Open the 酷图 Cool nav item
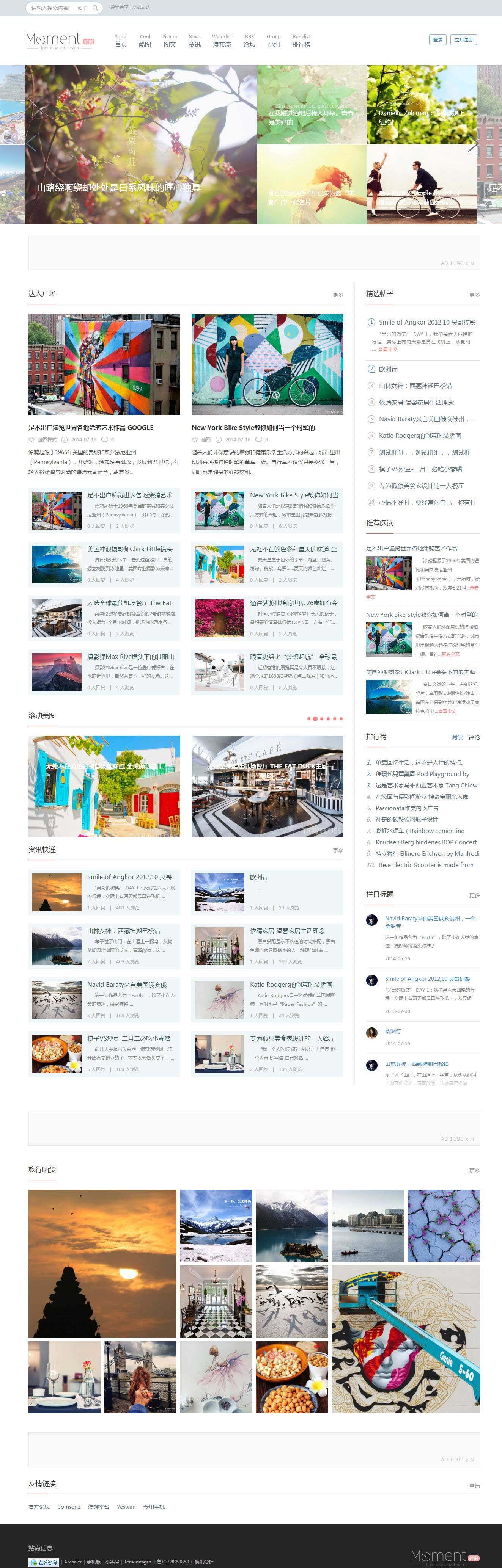 145,41
